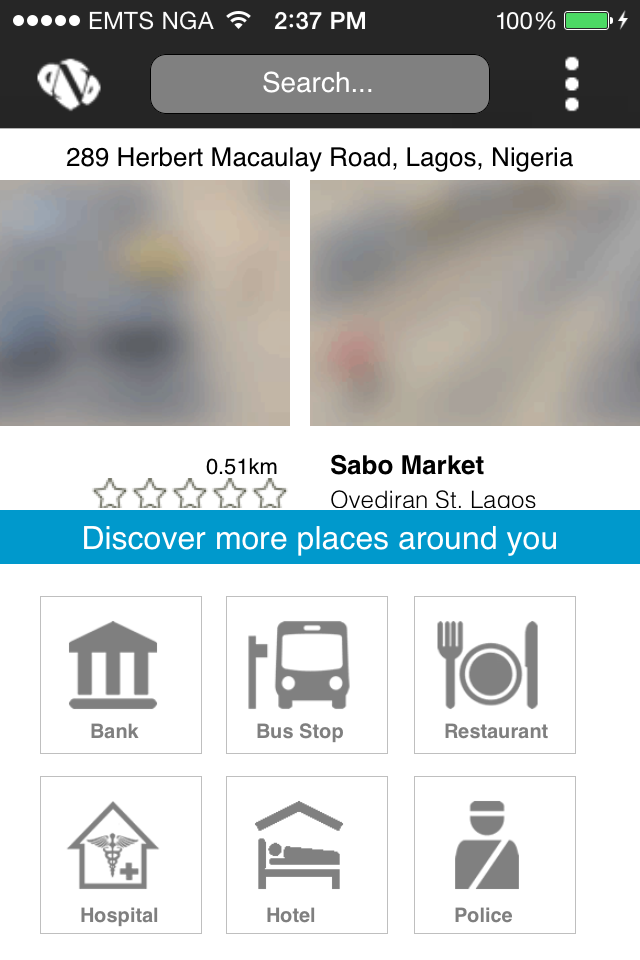Screen dimensions: 640x960
Task: Find nearby Bus Stop places
Action: (x=307, y=675)
